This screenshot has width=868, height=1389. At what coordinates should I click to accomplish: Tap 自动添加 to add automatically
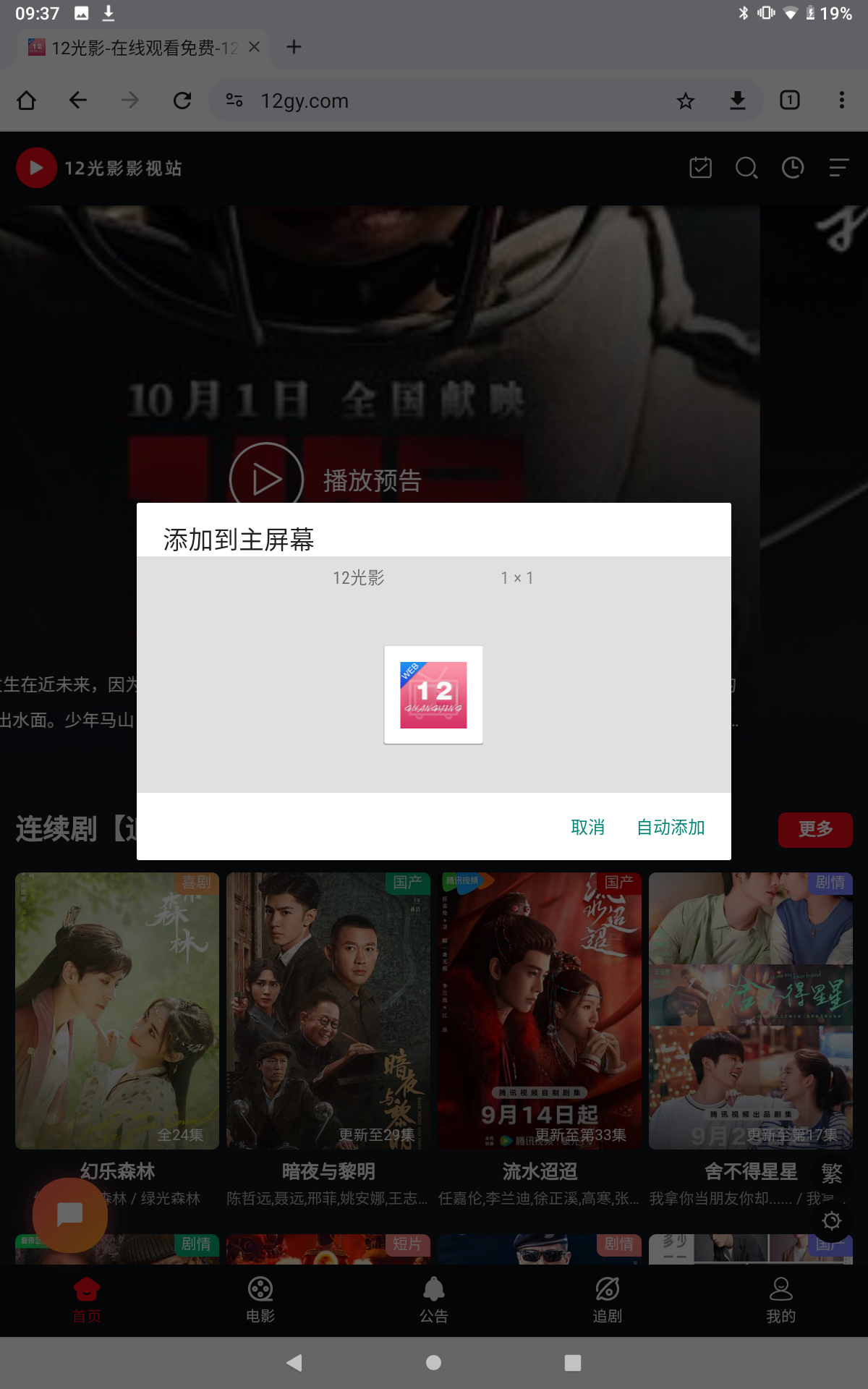point(671,827)
